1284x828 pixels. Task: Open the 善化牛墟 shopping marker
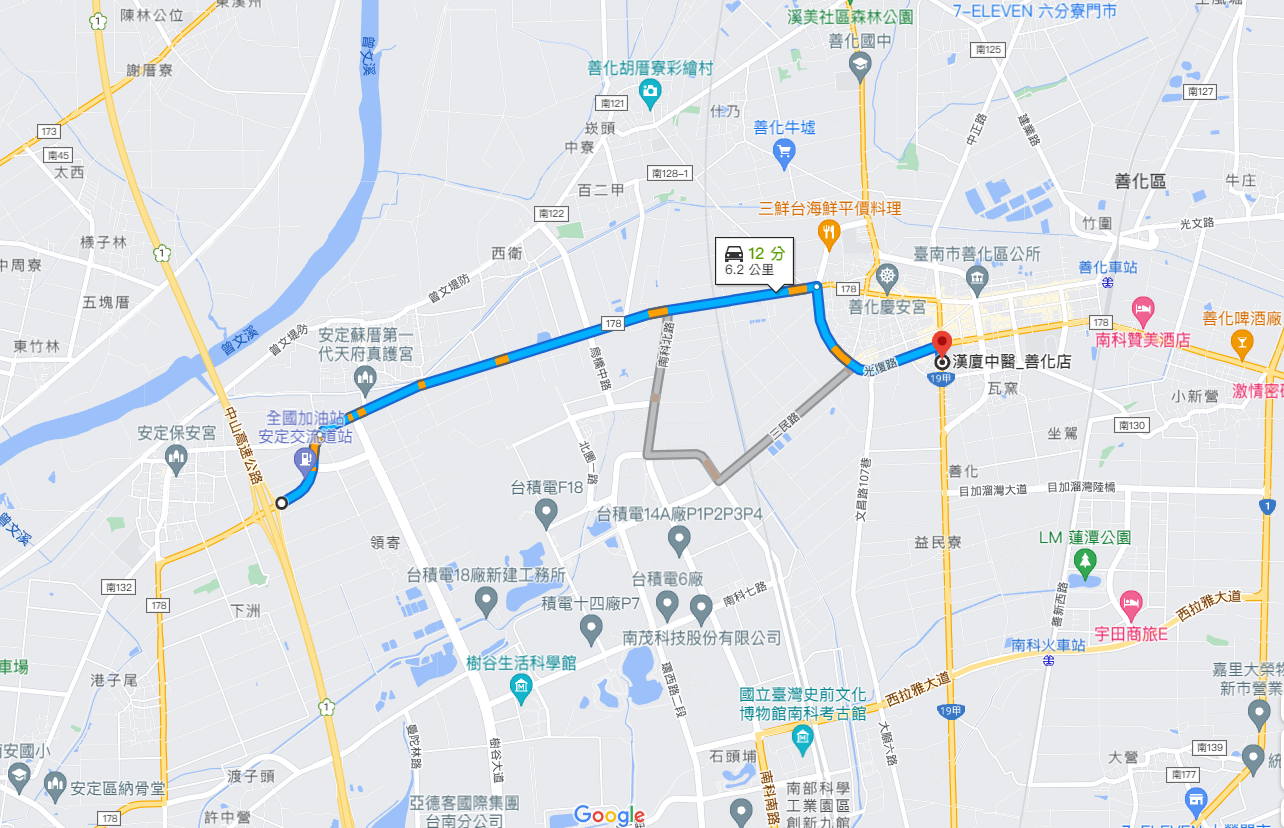(785, 150)
